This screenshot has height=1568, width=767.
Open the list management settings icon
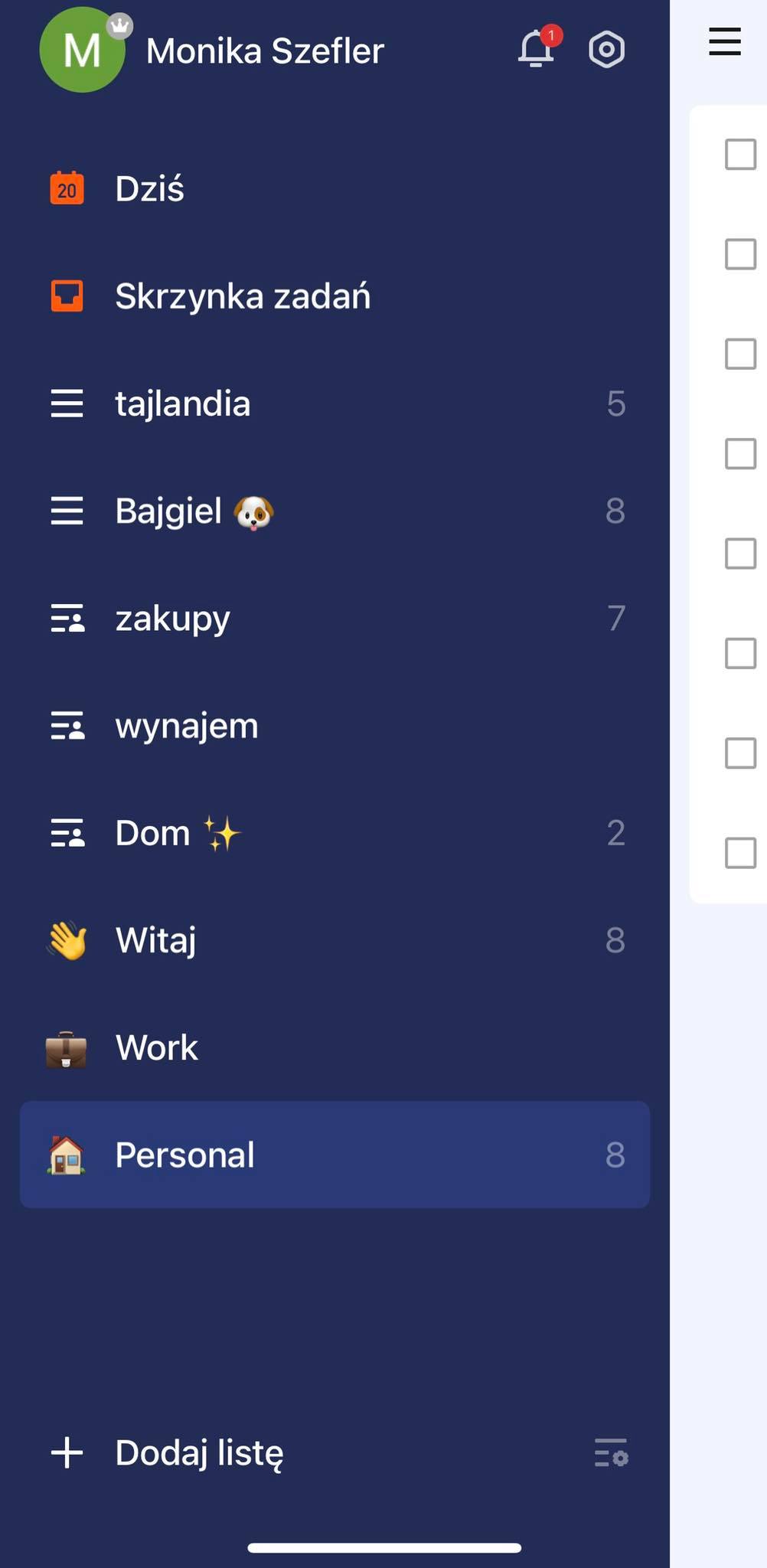point(611,1452)
